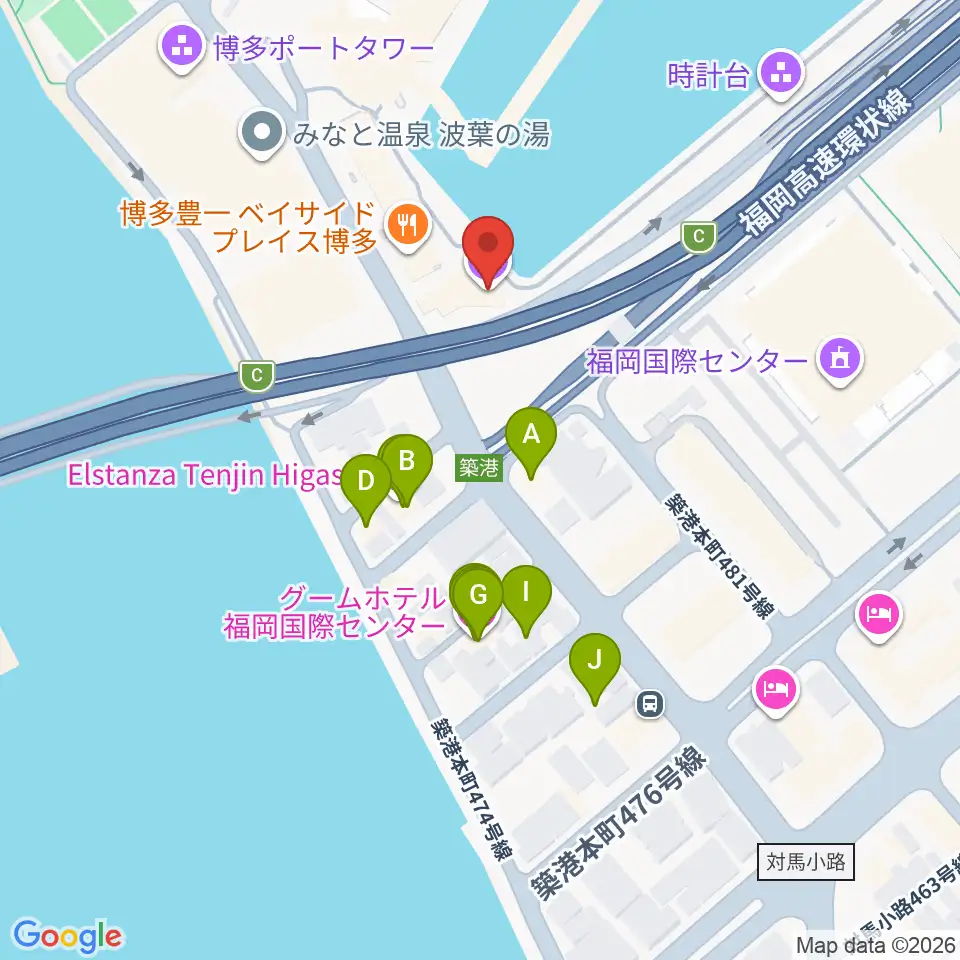Tap the bus stop icon

[650, 703]
